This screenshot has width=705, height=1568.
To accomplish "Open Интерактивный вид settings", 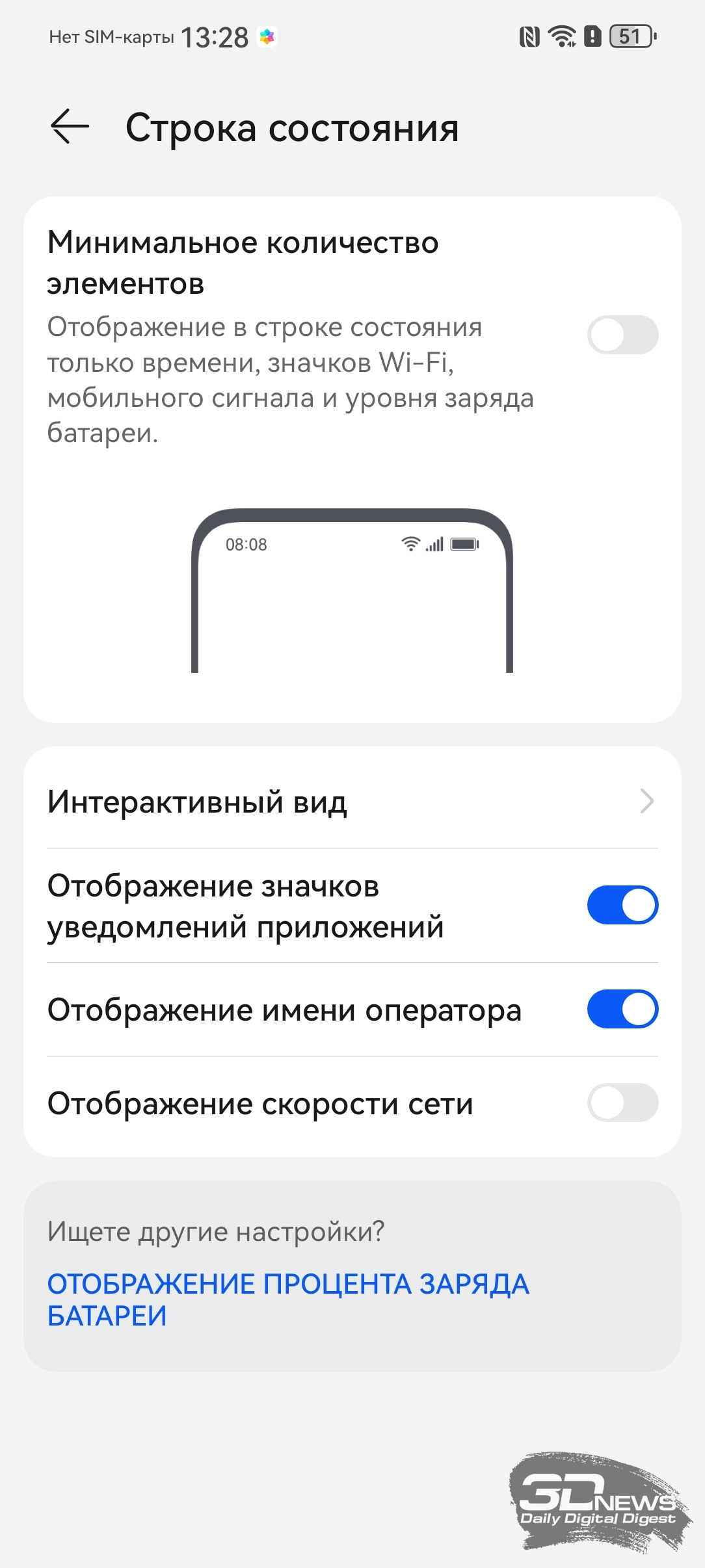I will (x=352, y=802).
